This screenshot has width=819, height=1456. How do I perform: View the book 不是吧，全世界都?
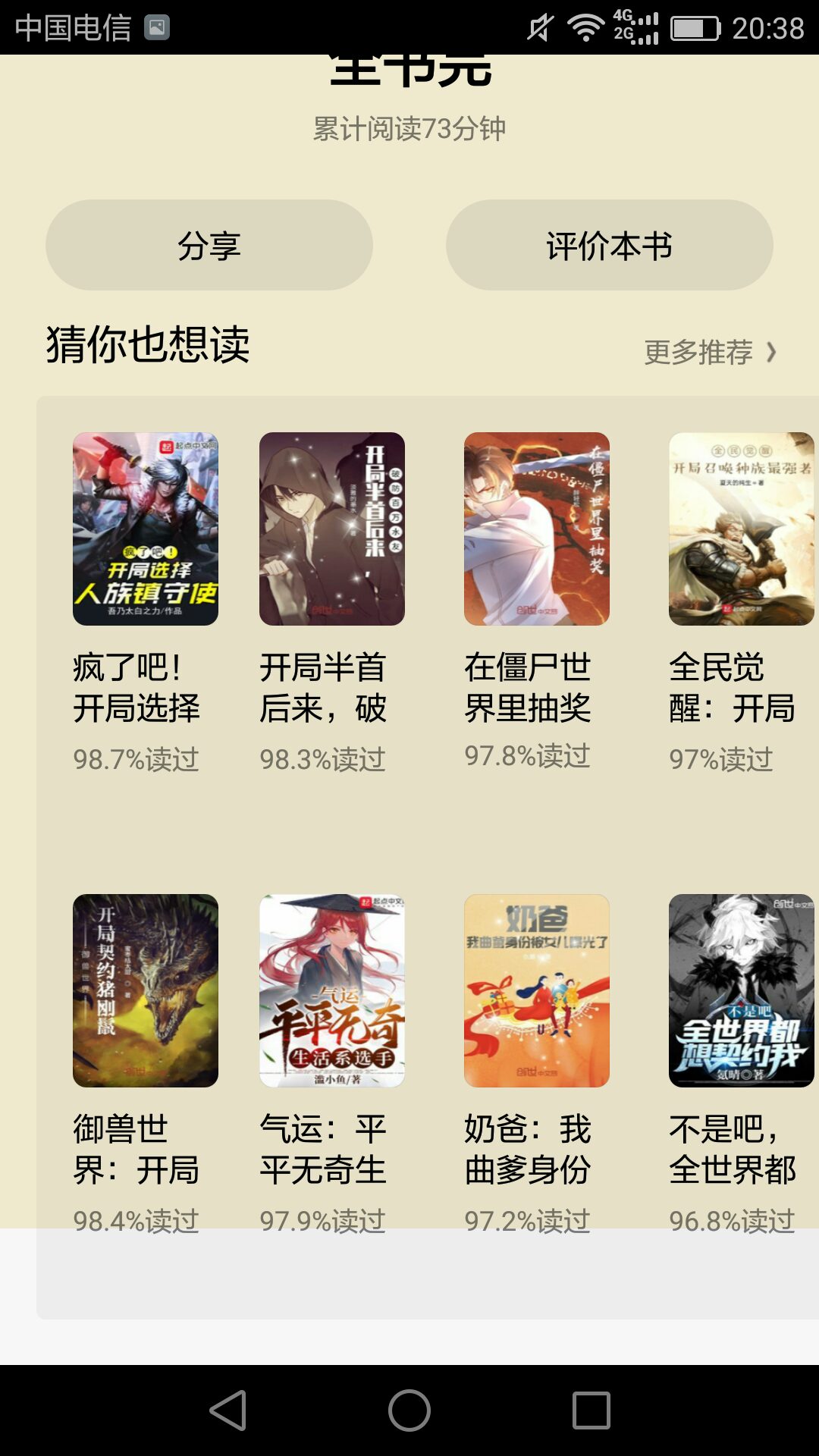coord(741,990)
